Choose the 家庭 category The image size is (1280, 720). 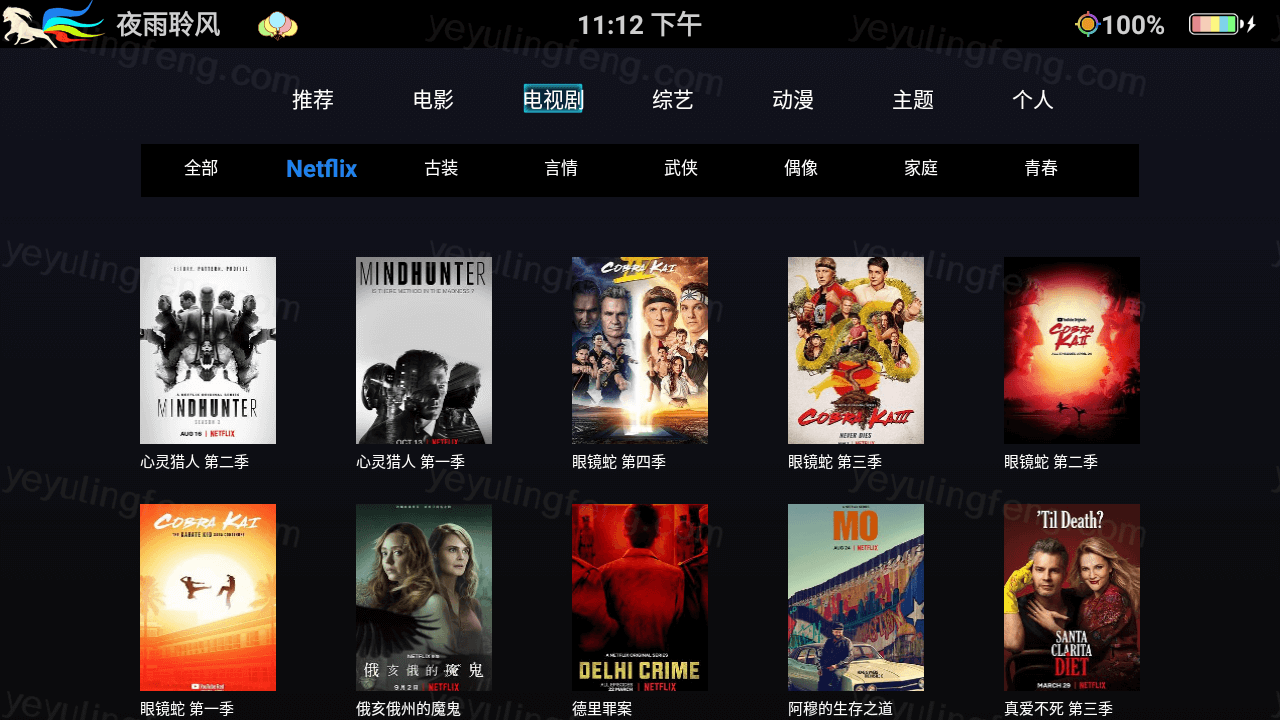pos(921,168)
